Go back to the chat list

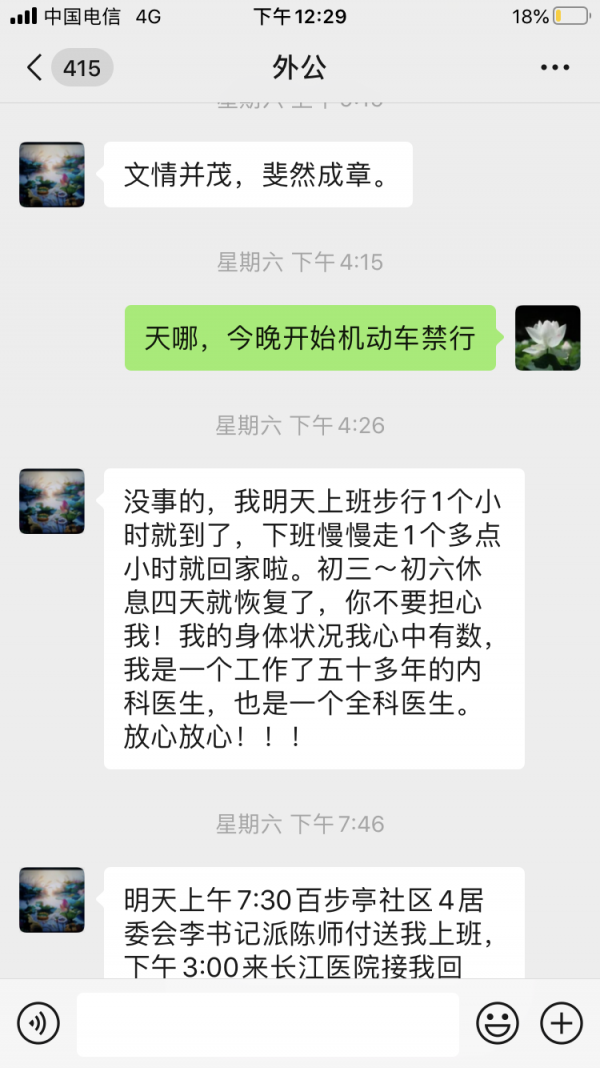coord(36,68)
